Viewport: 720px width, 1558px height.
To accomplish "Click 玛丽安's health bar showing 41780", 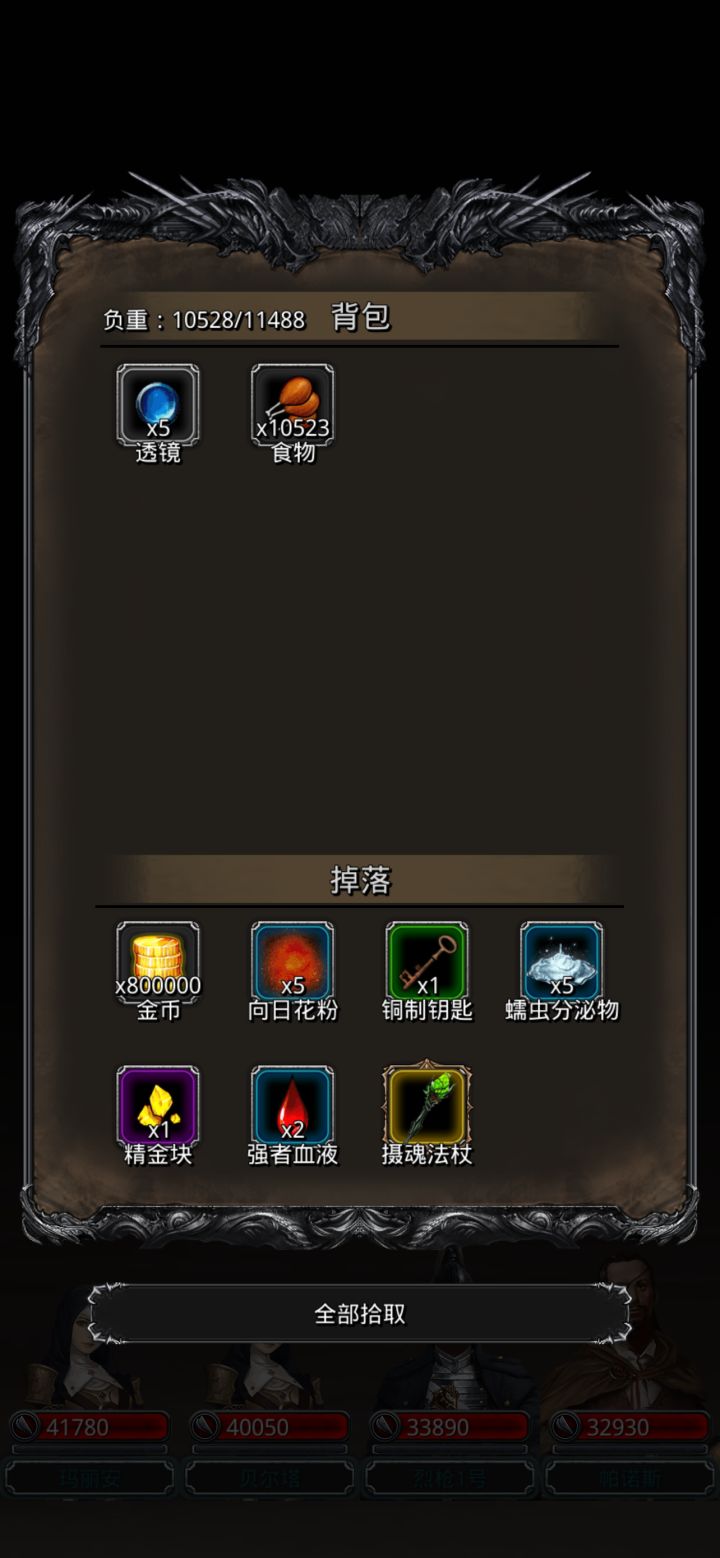I will click(x=90, y=1427).
